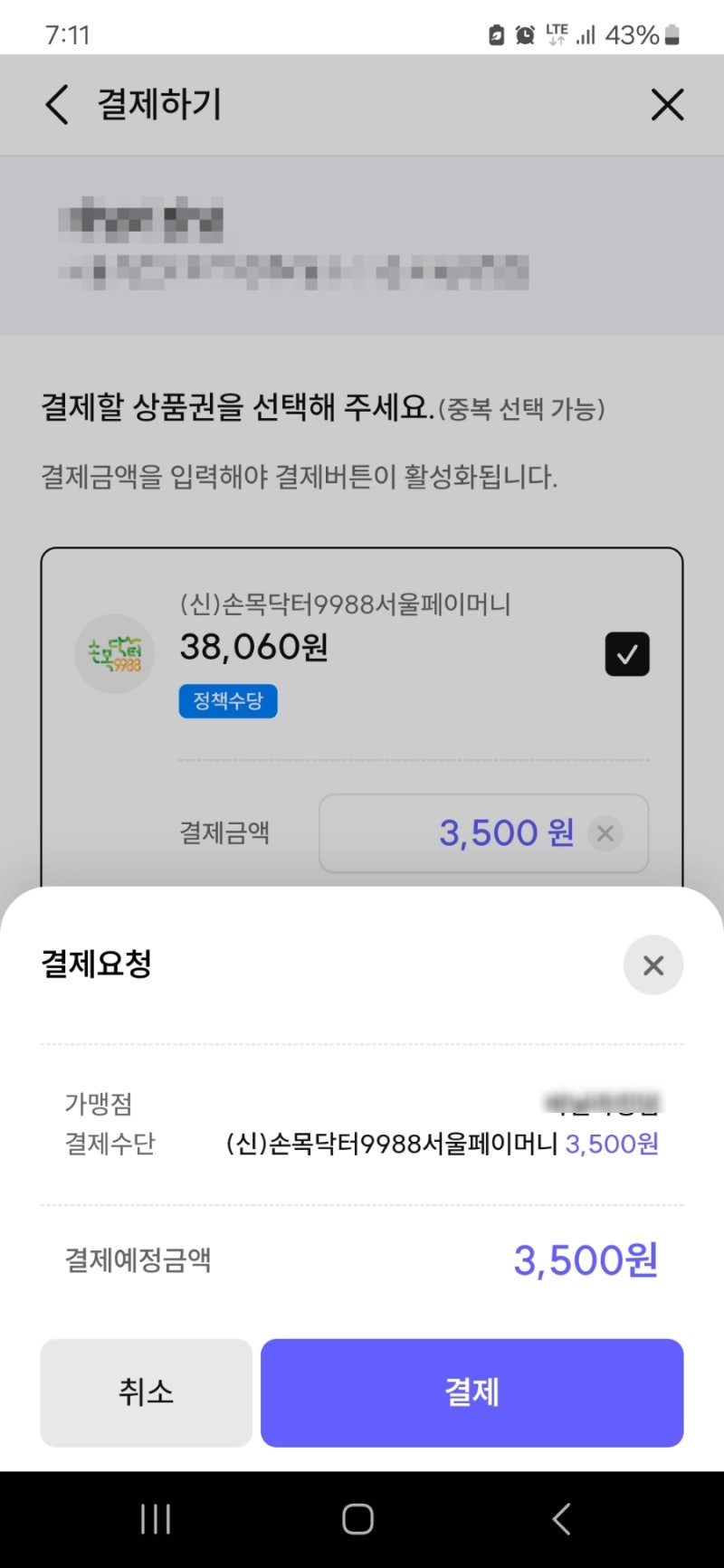Exit the 결제하기 screen with X
Viewport: 724px width, 1568px height.
(667, 104)
